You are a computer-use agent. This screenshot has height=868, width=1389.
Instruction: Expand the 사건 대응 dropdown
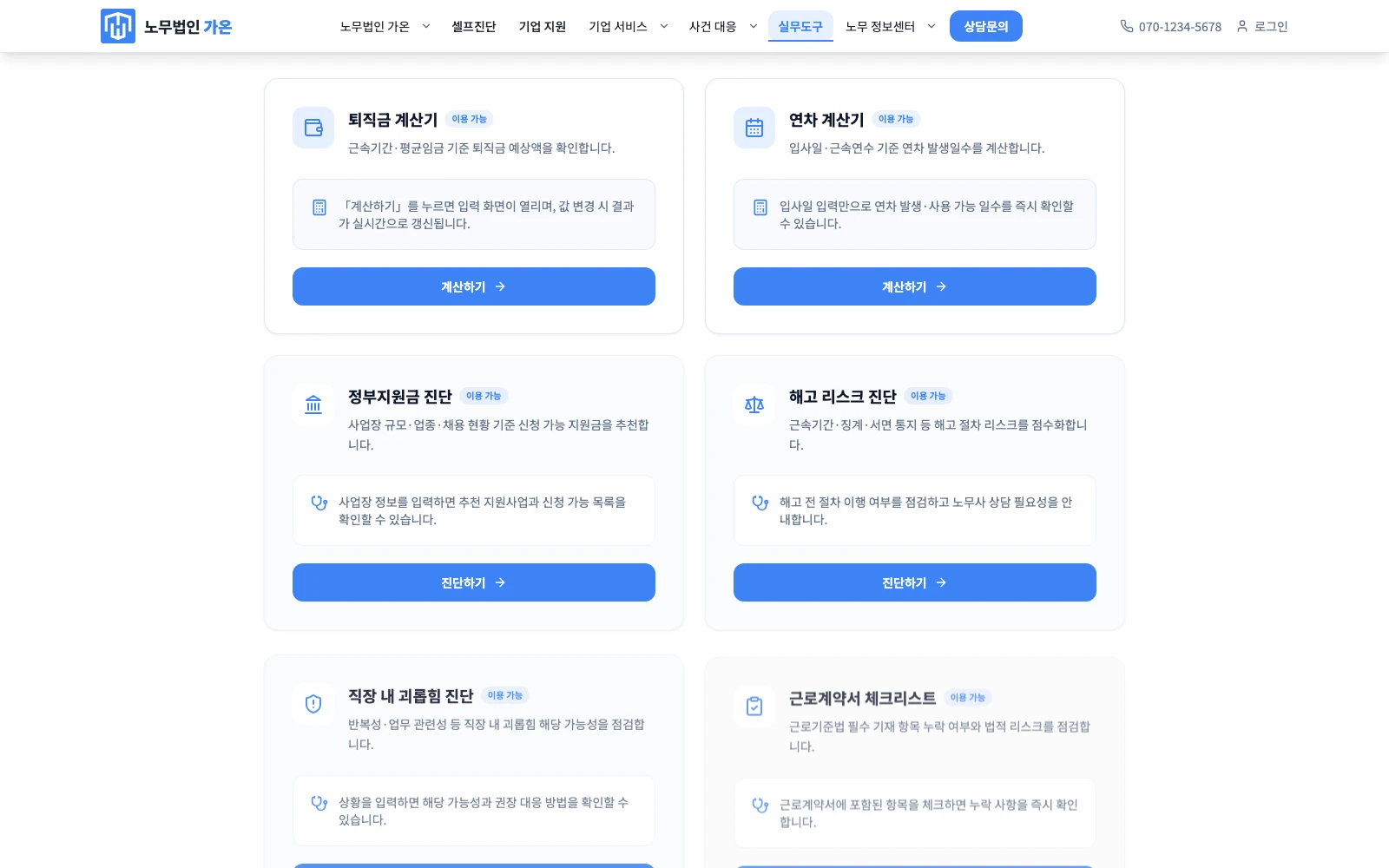pos(723,26)
